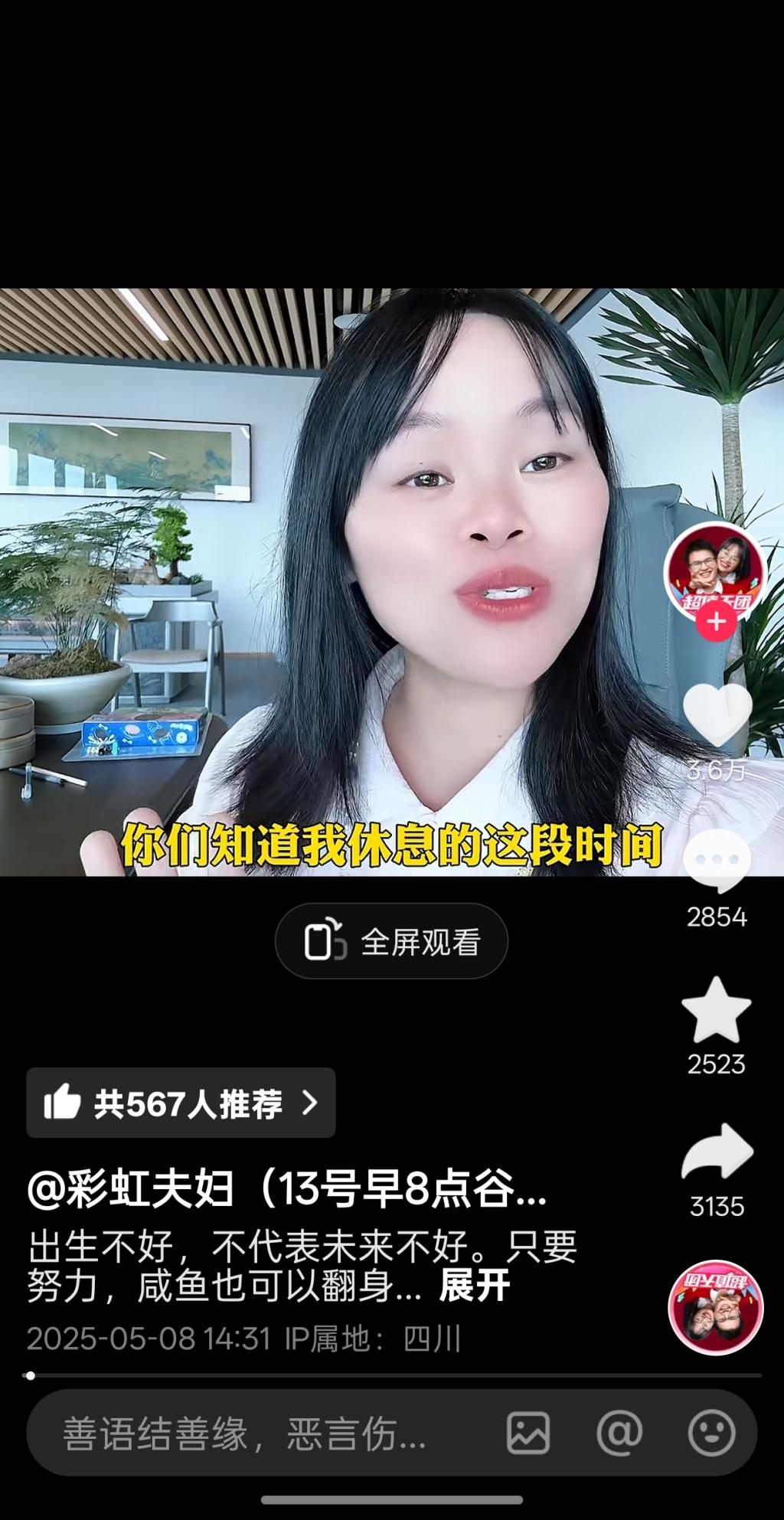Attach a picture to the comment
784x1520 pixels.
(x=528, y=1433)
